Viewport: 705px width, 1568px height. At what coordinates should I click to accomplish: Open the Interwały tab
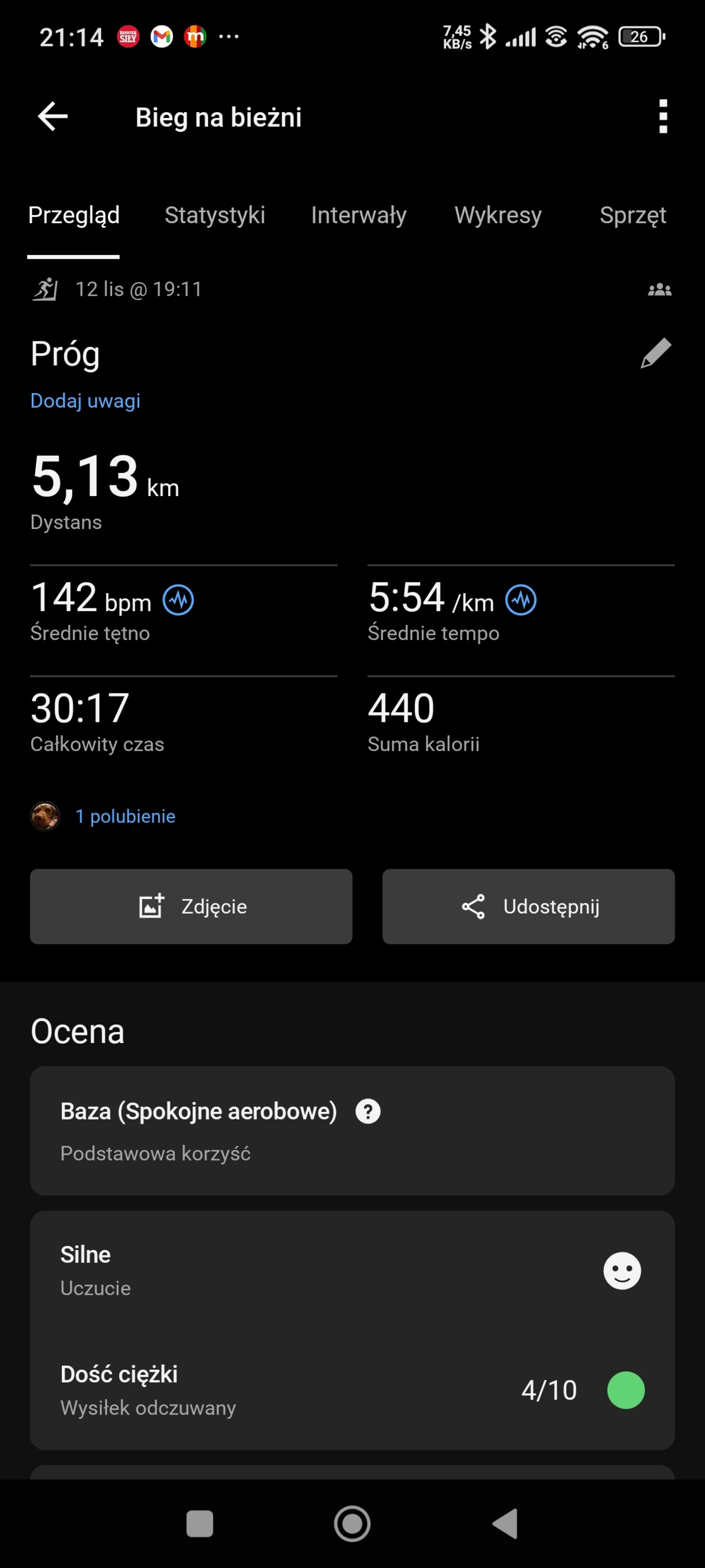click(x=358, y=216)
